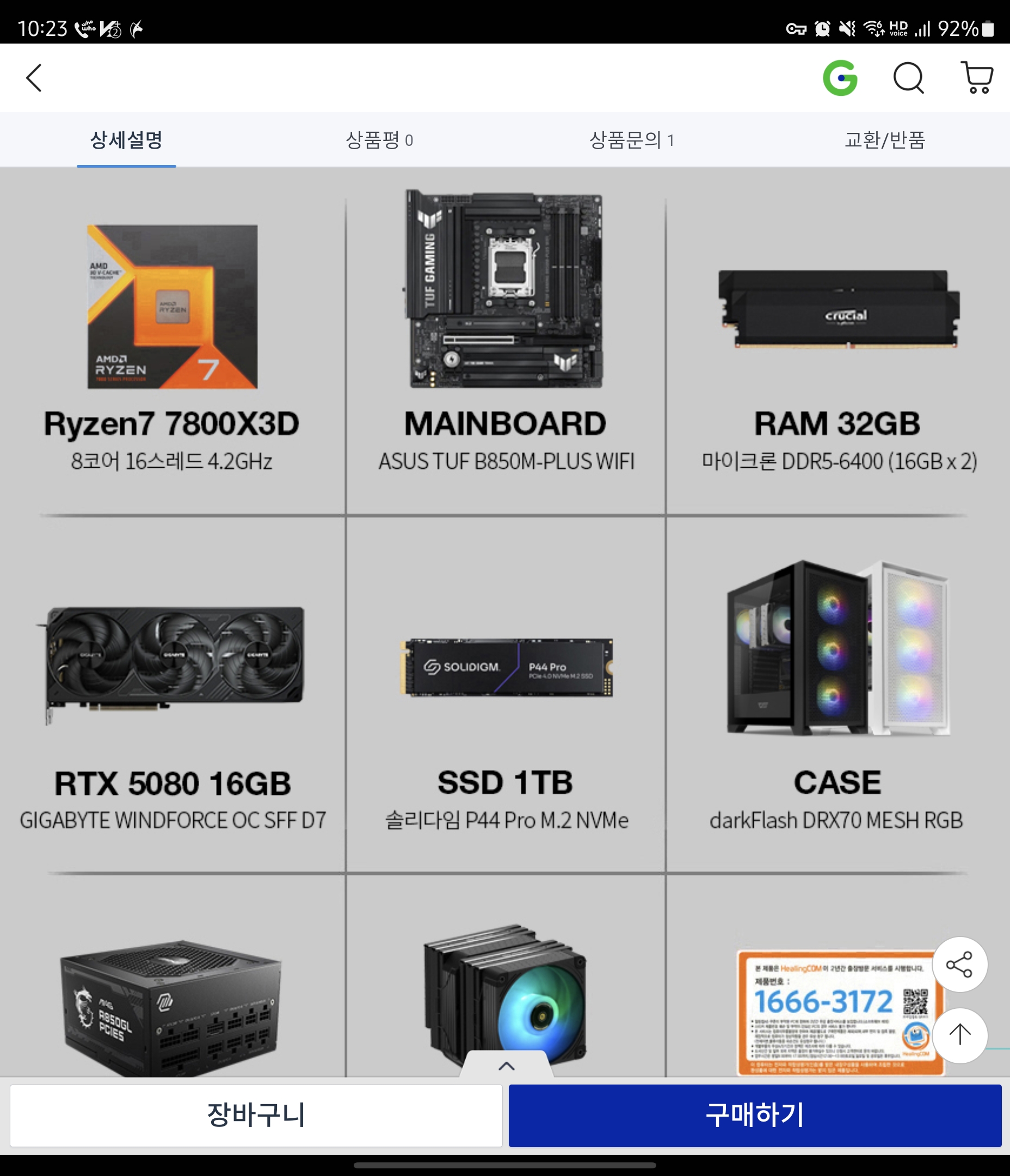The height and width of the screenshot is (1176, 1010).
Task: Share this product
Action: pos(959,964)
